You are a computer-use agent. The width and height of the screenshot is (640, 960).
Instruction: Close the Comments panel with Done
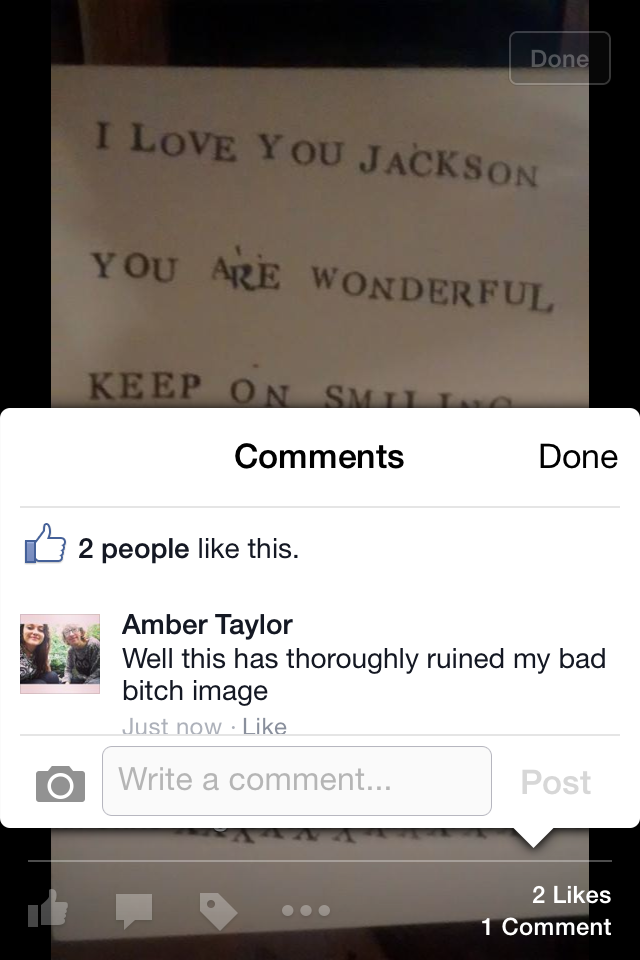[x=577, y=457]
